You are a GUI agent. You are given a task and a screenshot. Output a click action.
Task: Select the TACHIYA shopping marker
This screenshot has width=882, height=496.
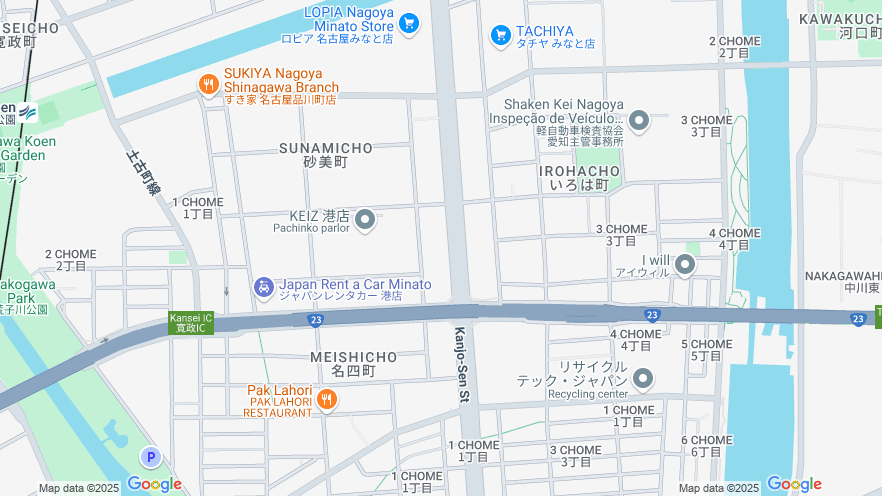click(501, 36)
